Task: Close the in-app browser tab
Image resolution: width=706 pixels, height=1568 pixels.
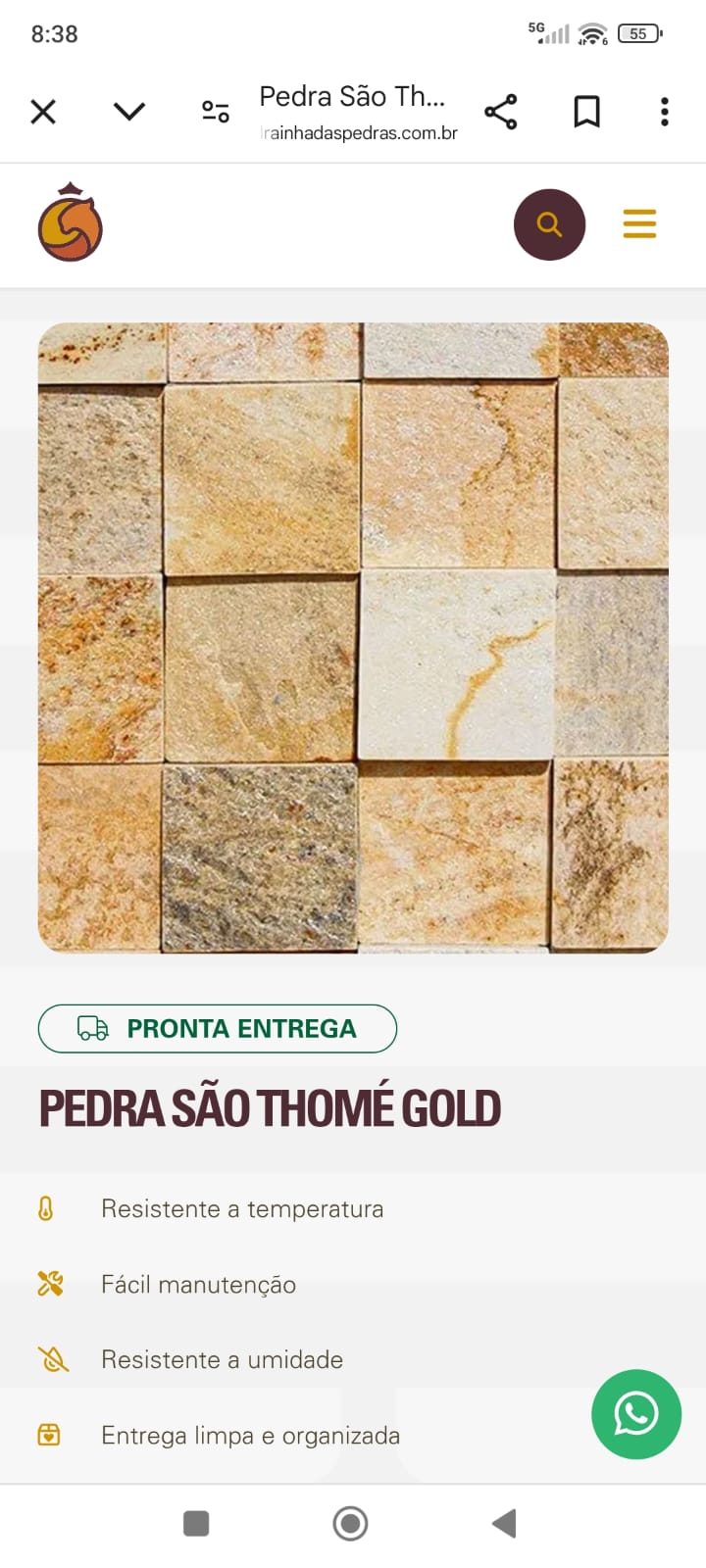Action: [43, 112]
